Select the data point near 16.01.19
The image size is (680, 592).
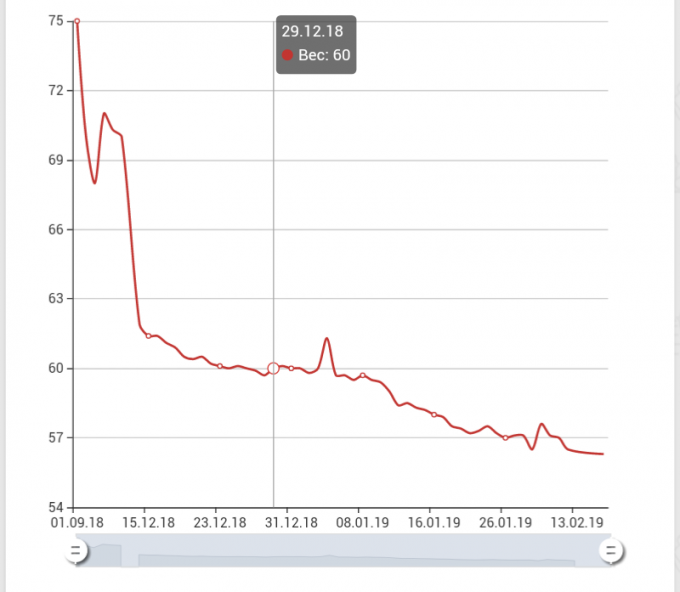434,414
